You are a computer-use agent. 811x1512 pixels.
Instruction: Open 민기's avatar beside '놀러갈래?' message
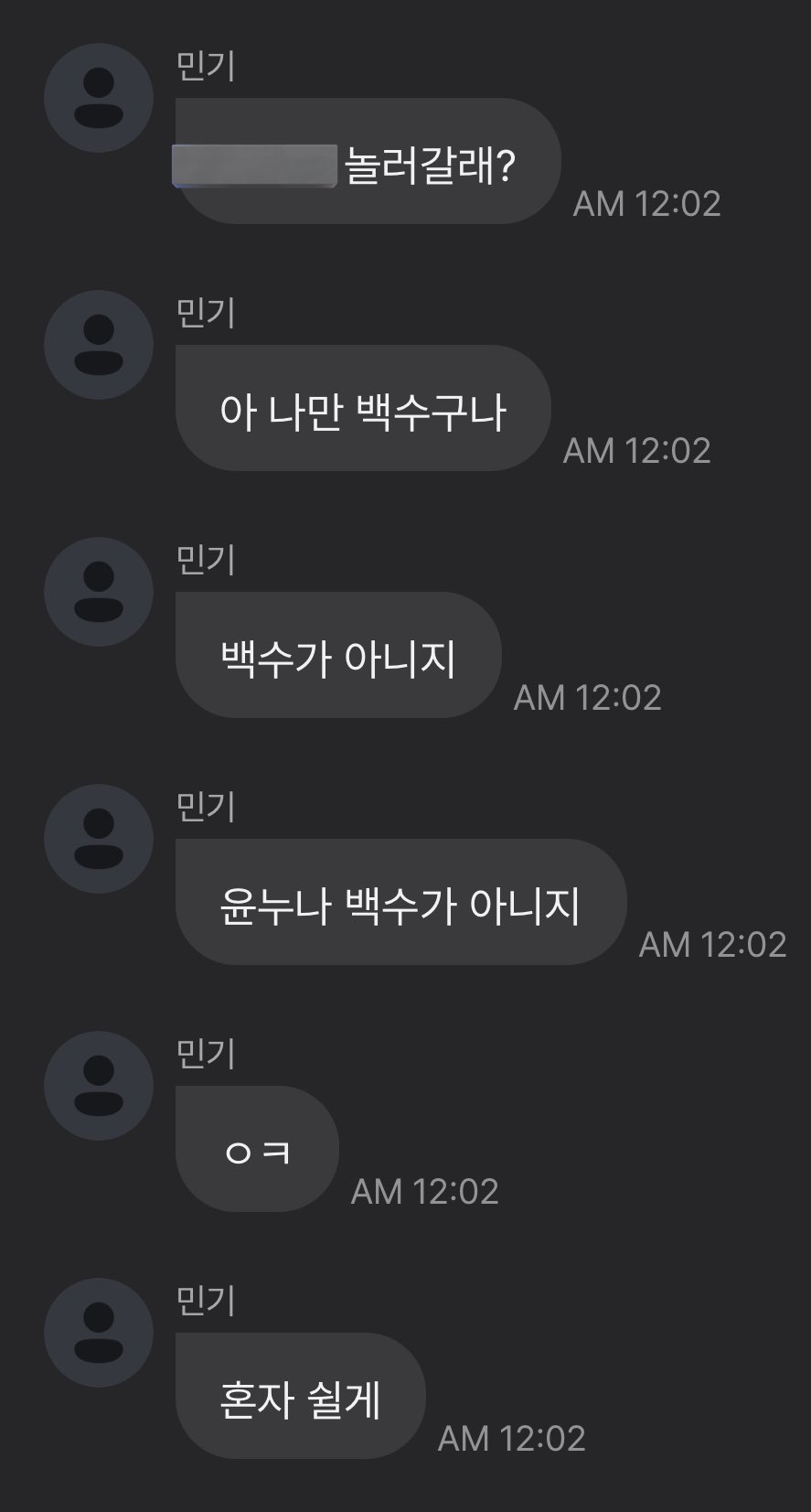[98, 98]
